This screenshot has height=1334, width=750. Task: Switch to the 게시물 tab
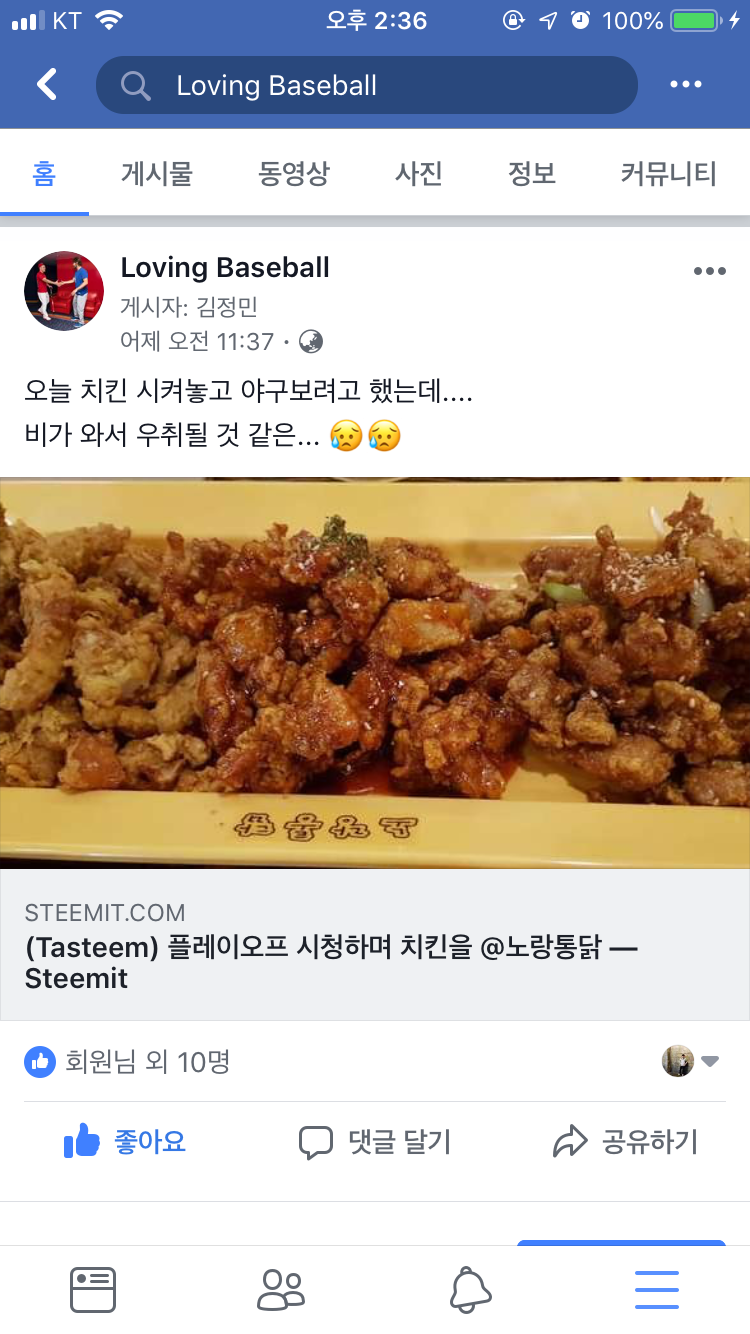[157, 174]
